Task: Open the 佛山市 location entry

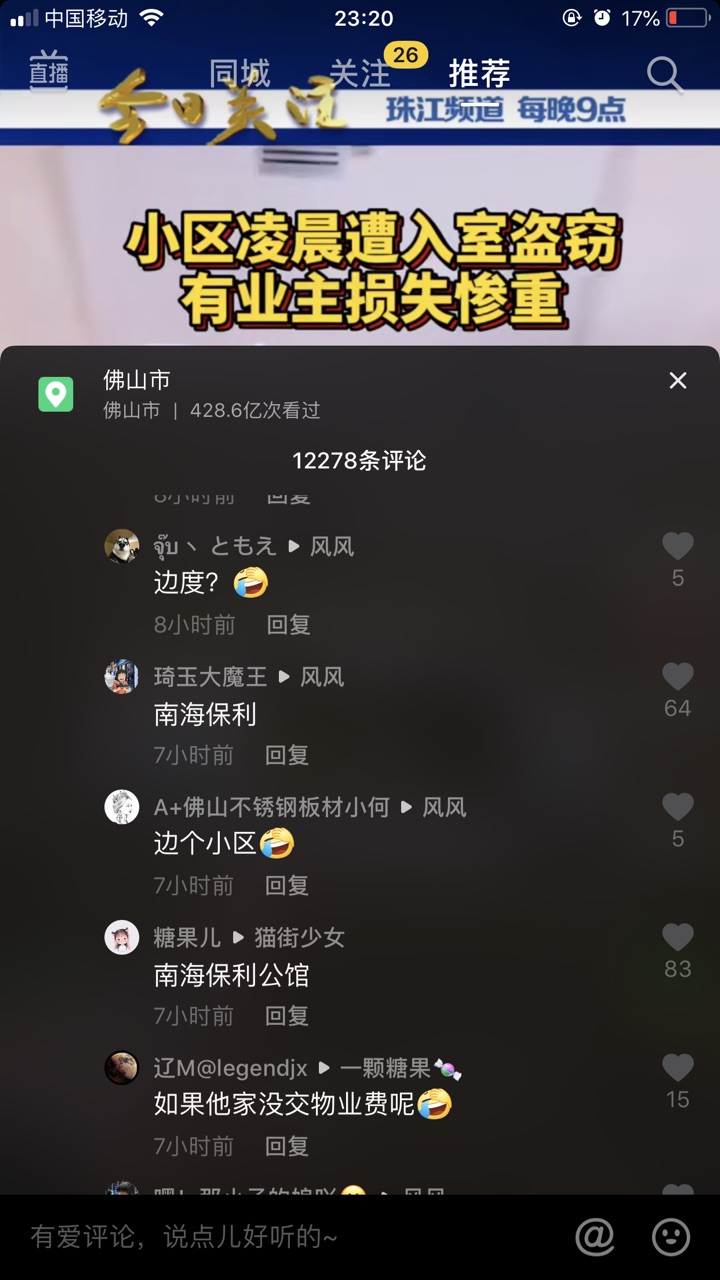Action: pyautogui.click(x=180, y=394)
